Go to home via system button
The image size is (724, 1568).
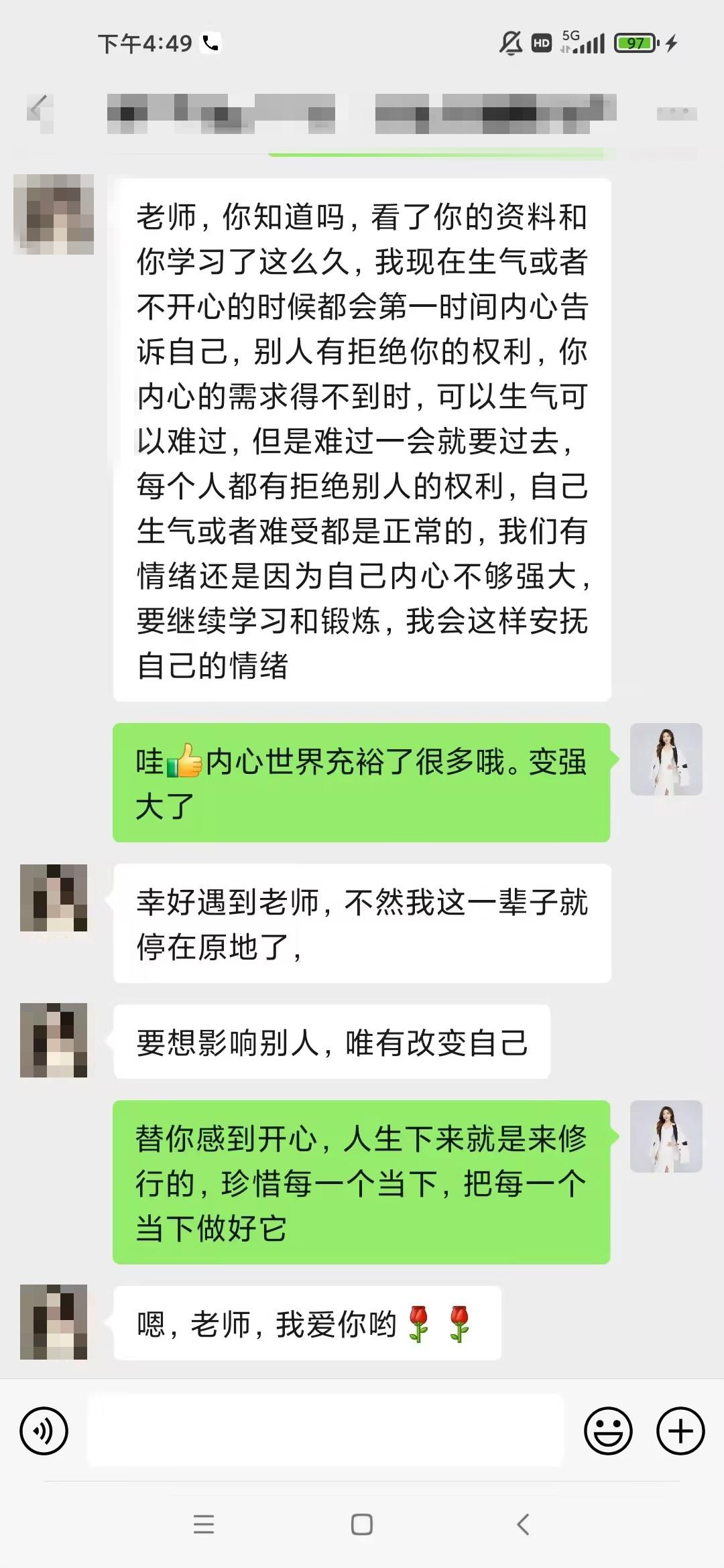362,1524
